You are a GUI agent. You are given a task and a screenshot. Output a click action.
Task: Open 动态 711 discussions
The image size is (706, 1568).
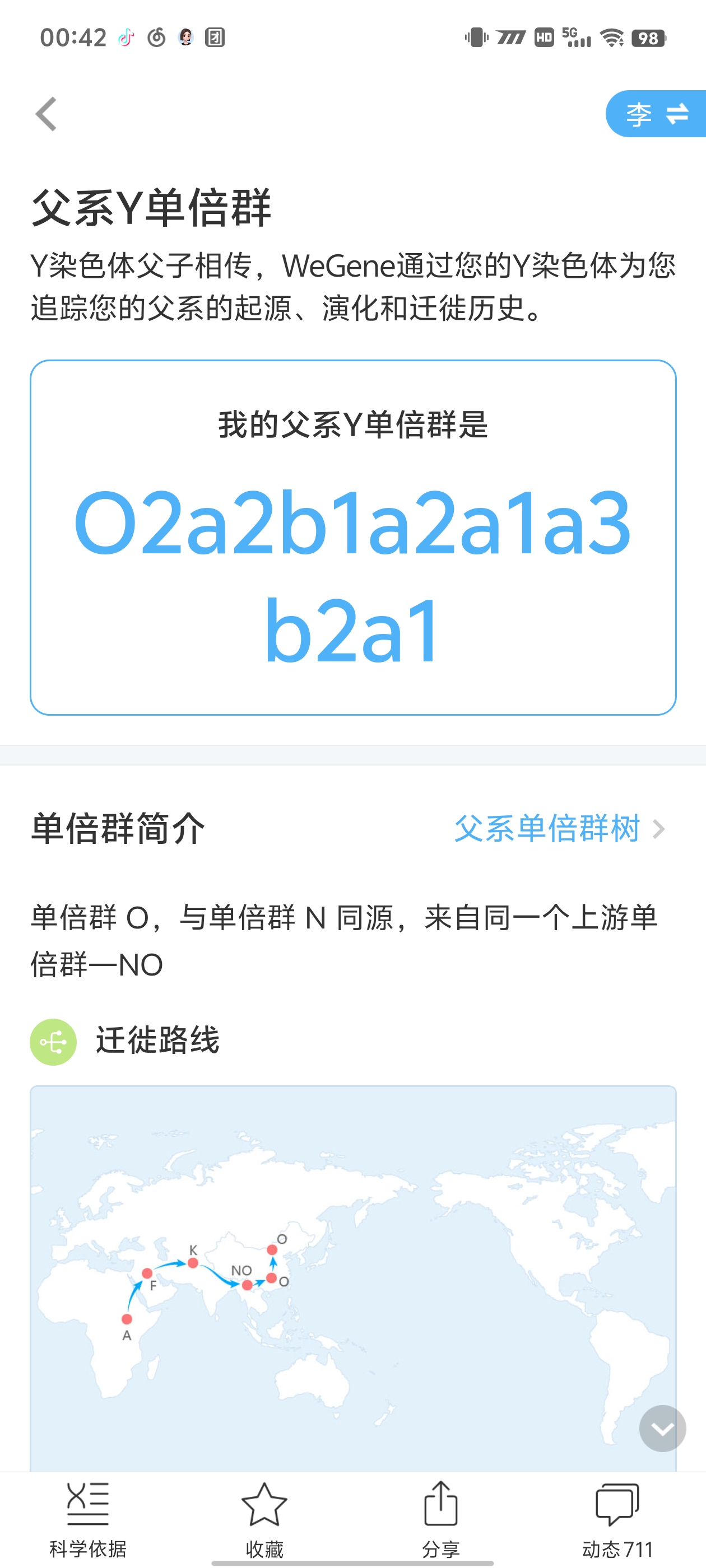(617, 1519)
